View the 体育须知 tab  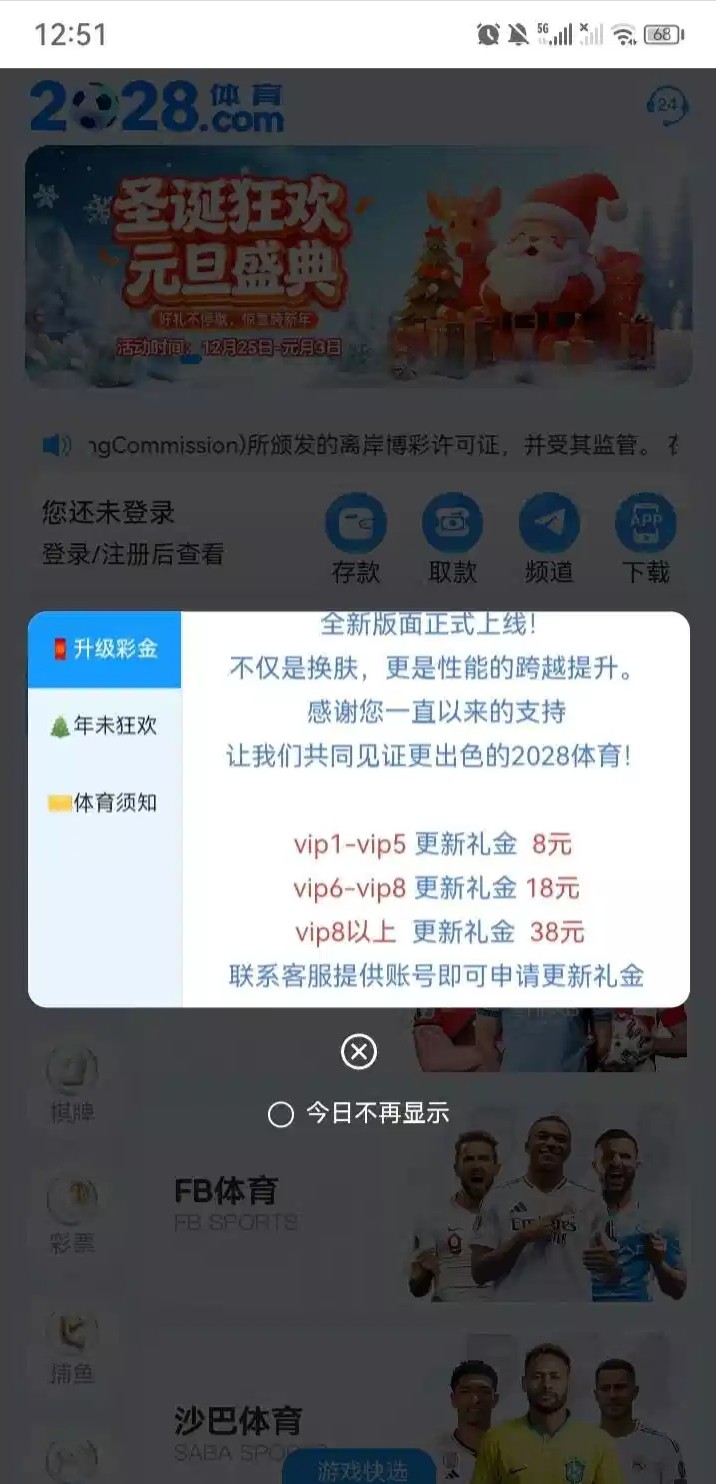pyautogui.click(x=105, y=803)
